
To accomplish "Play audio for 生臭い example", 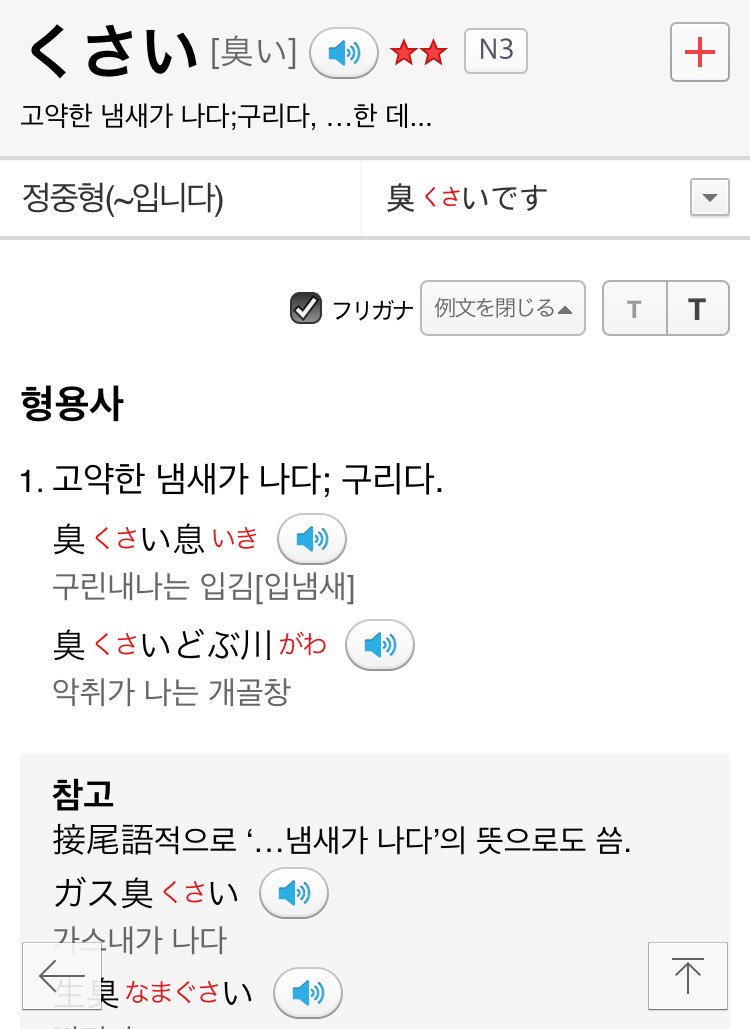I will point(307,993).
